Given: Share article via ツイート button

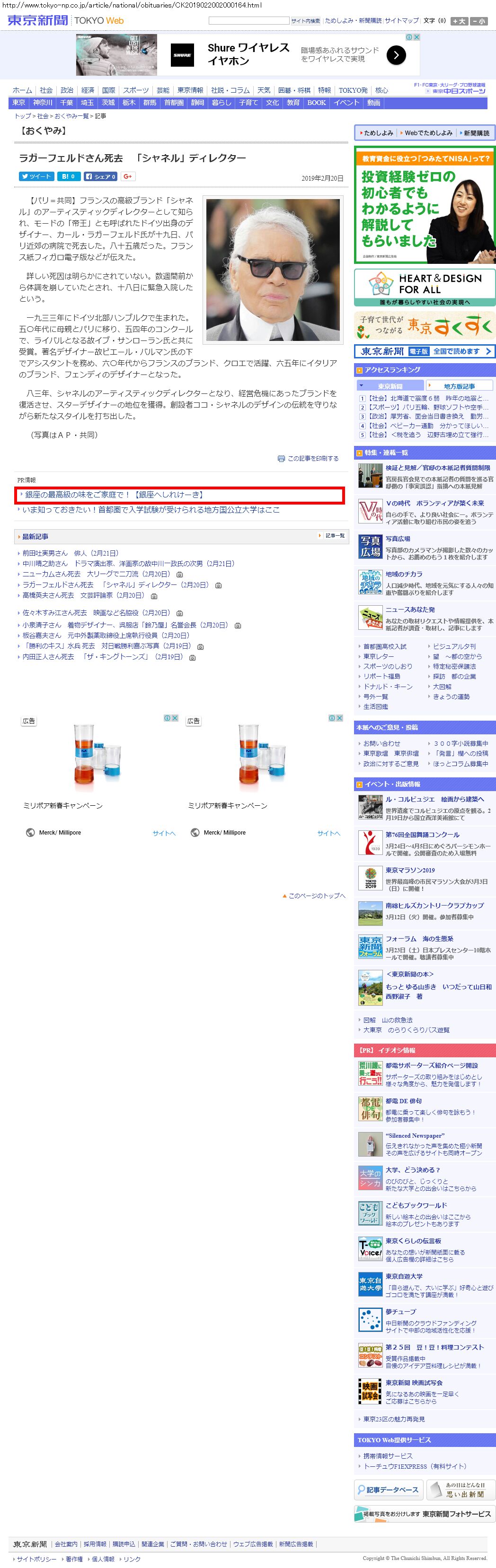Looking at the screenshot, I should pyautogui.click(x=36, y=176).
